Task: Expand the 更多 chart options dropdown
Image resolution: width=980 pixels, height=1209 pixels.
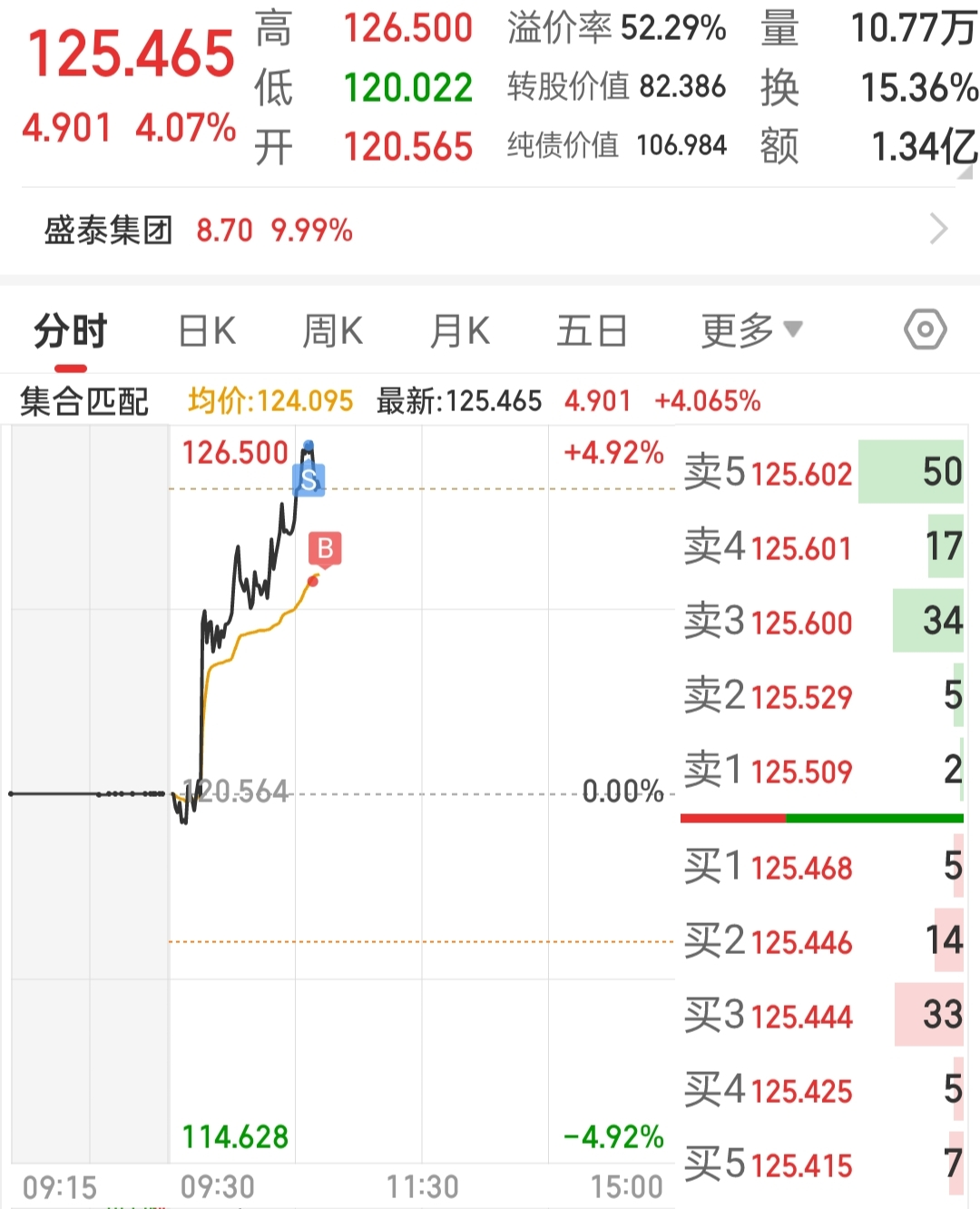Action: 751,331
